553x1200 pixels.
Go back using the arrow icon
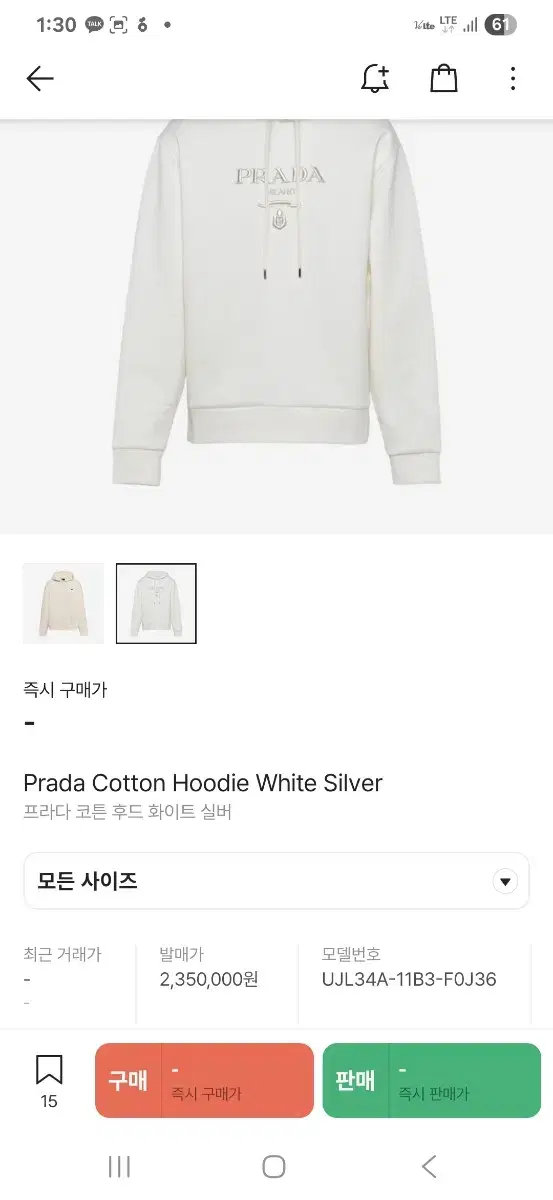tap(40, 79)
